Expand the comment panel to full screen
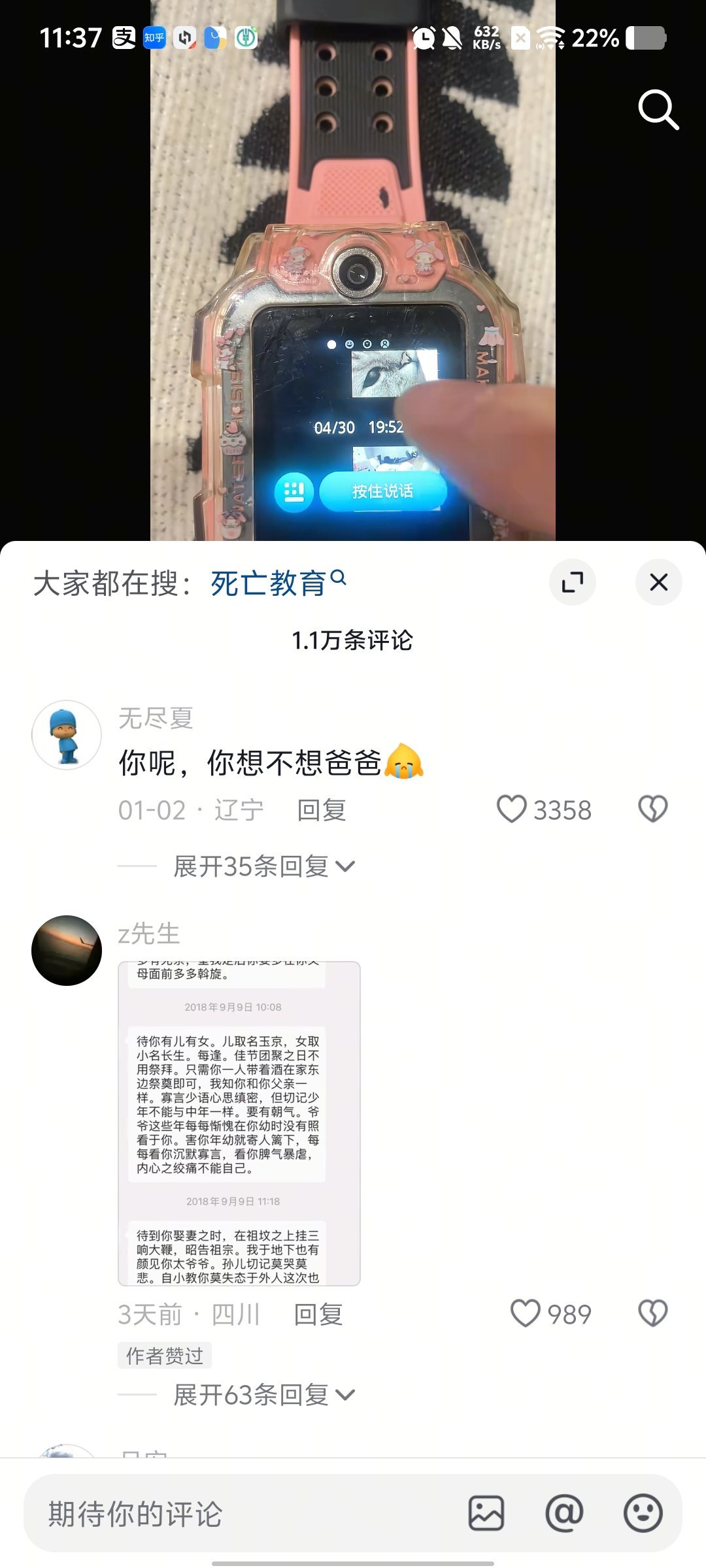 (572, 582)
